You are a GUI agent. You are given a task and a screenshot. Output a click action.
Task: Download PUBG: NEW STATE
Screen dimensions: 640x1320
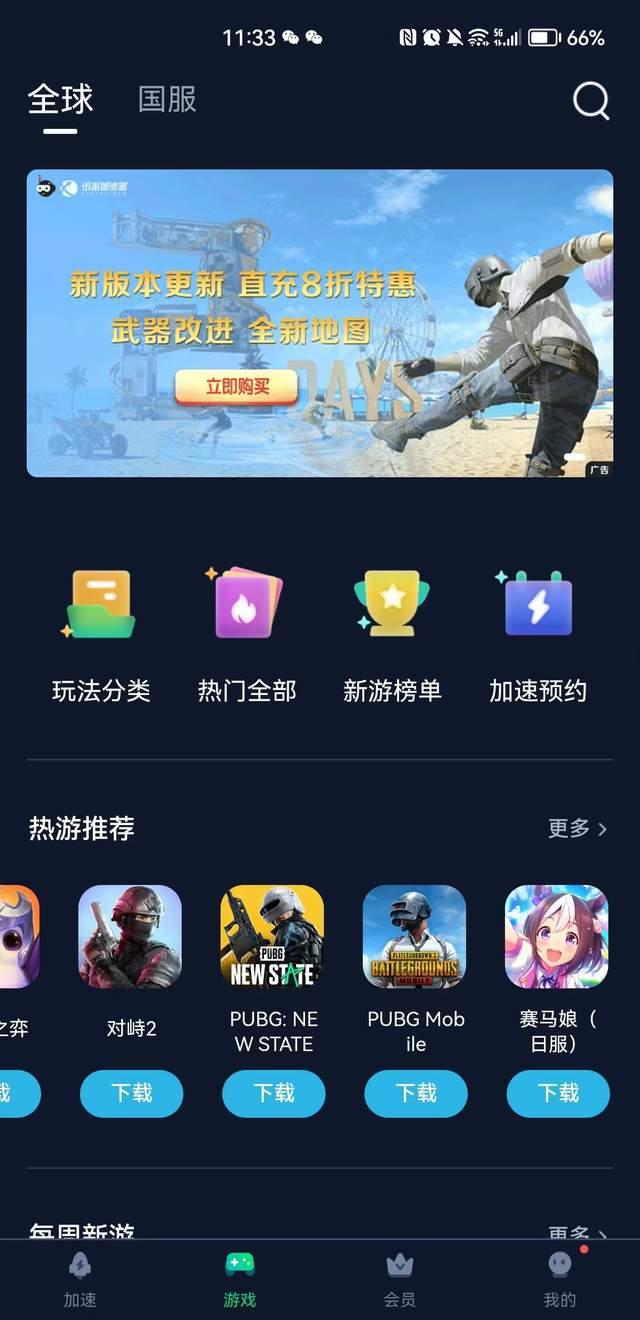point(274,1093)
